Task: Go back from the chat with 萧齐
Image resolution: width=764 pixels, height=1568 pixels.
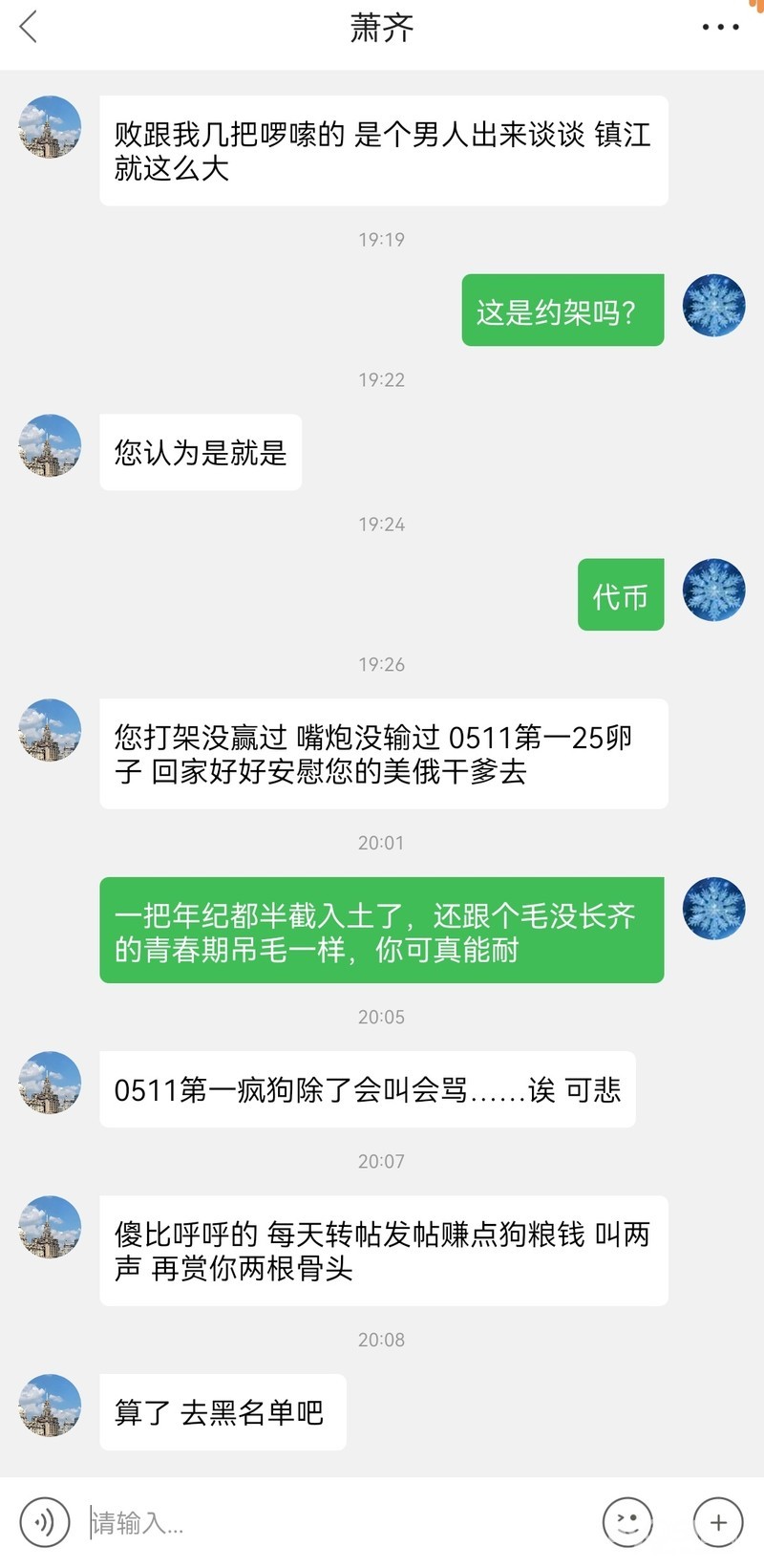Action: (x=29, y=27)
